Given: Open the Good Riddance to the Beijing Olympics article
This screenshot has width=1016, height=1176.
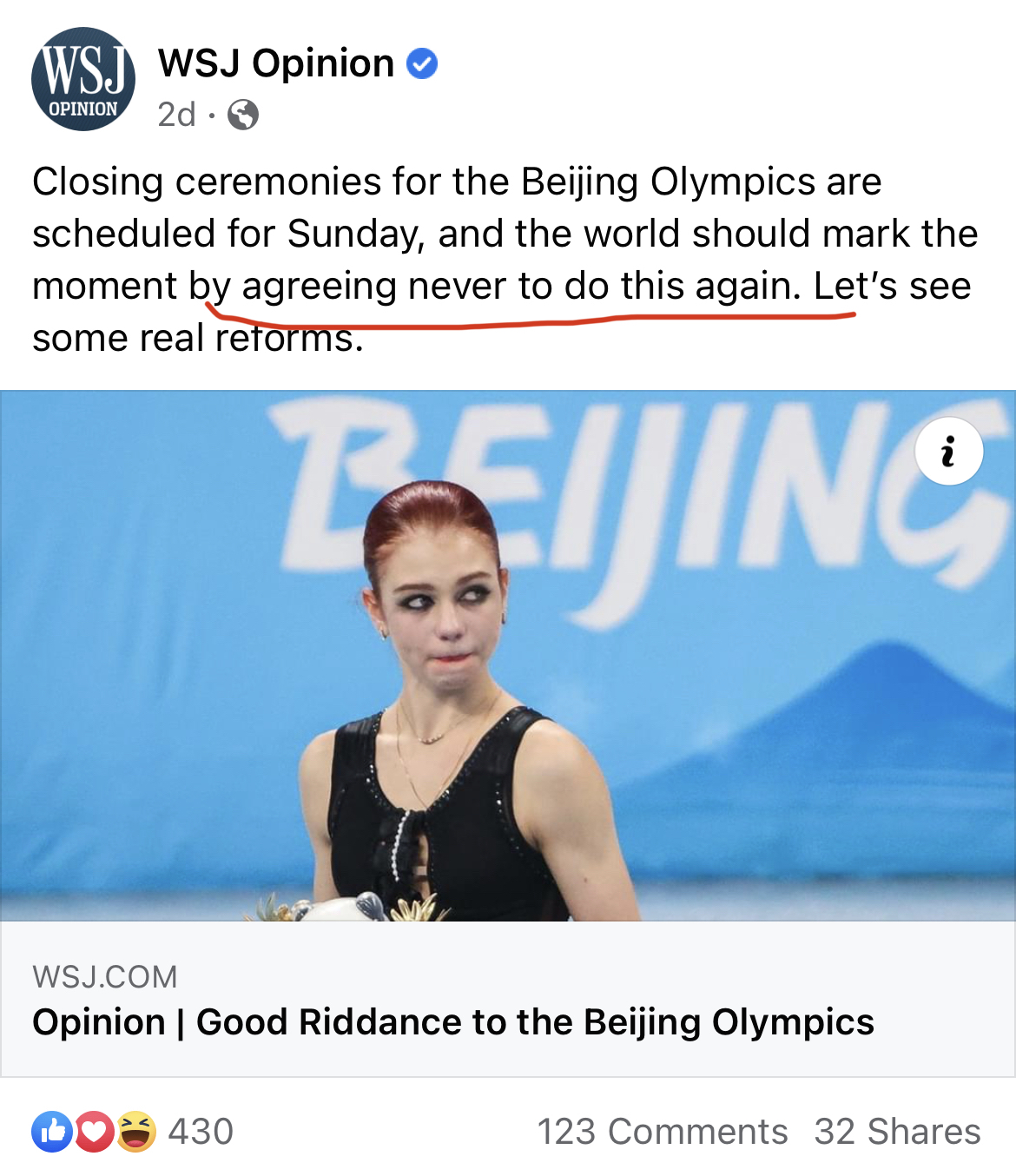Looking at the screenshot, I should point(452,1022).
